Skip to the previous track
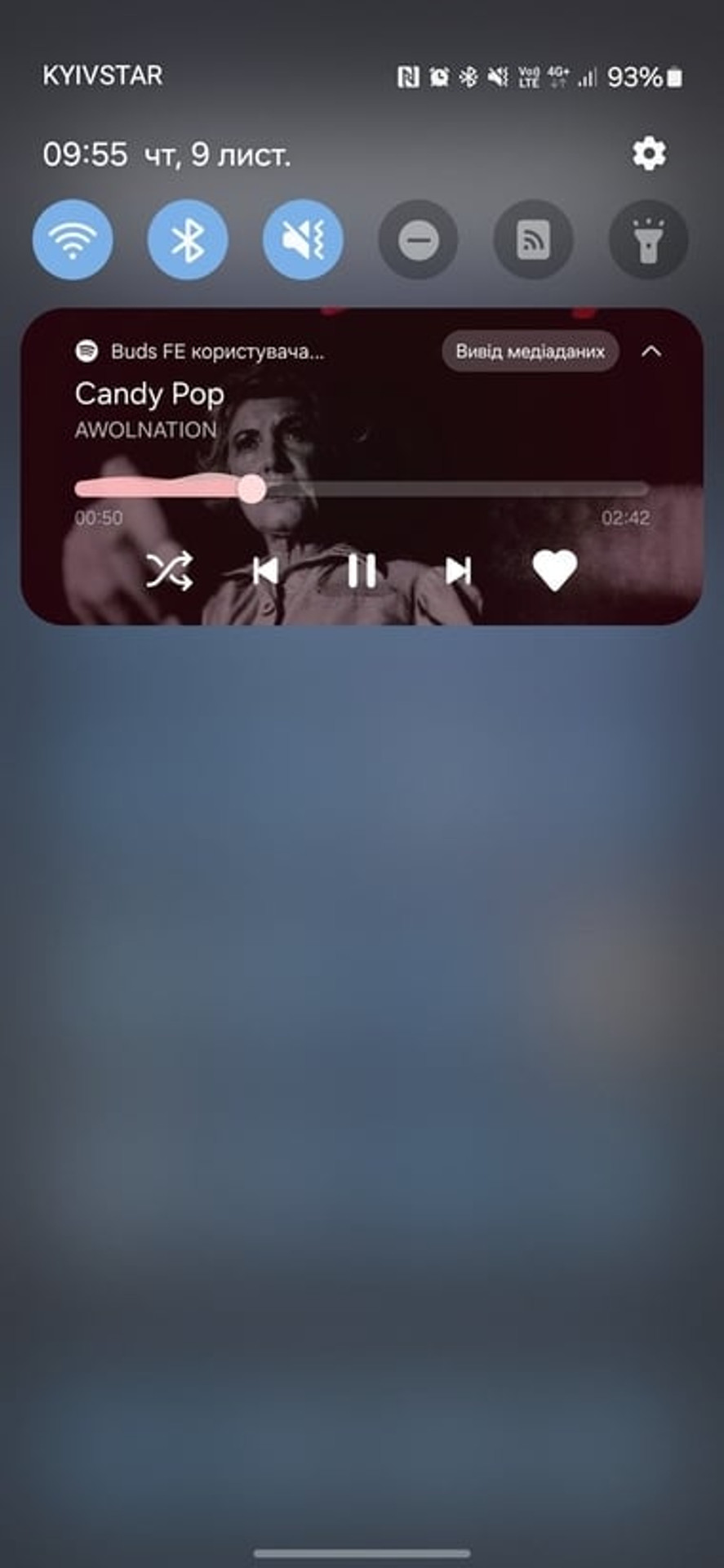This screenshot has height=1568, width=724. tap(265, 570)
